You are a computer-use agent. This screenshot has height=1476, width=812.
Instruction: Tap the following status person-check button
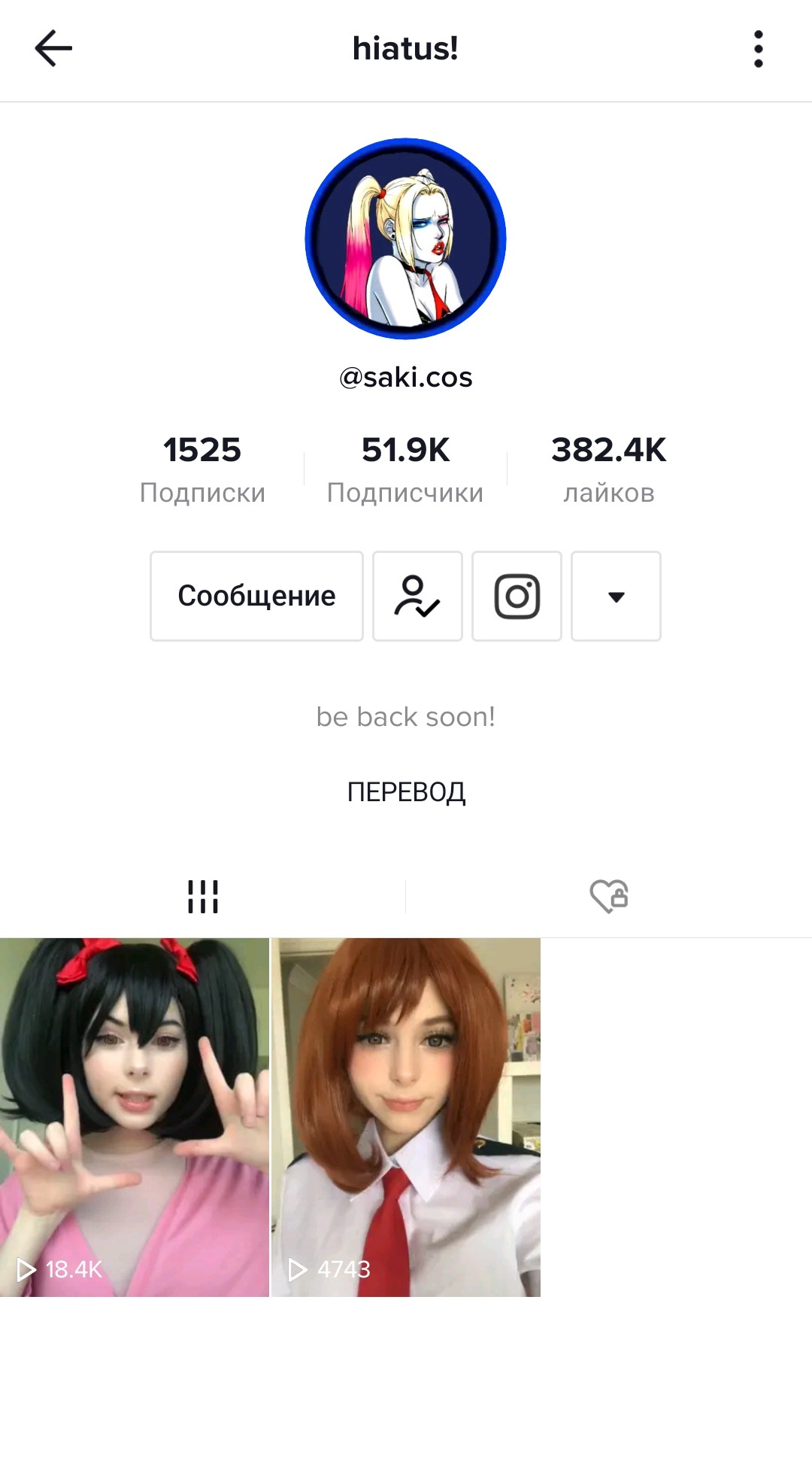417,596
